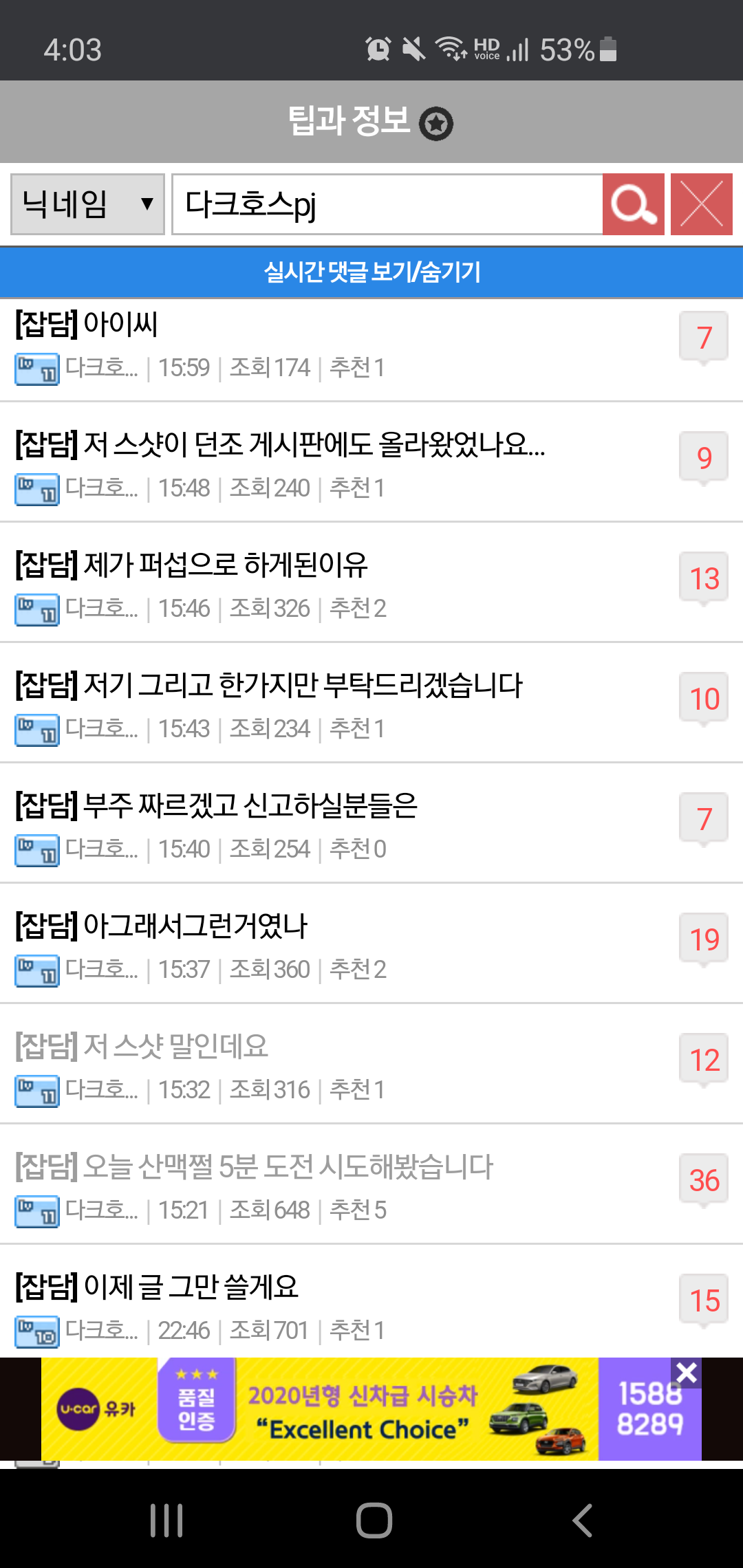Toggle 실시간 댓글 보기/숨기기 bar
This screenshot has width=743, height=1568.
point(371,272)
